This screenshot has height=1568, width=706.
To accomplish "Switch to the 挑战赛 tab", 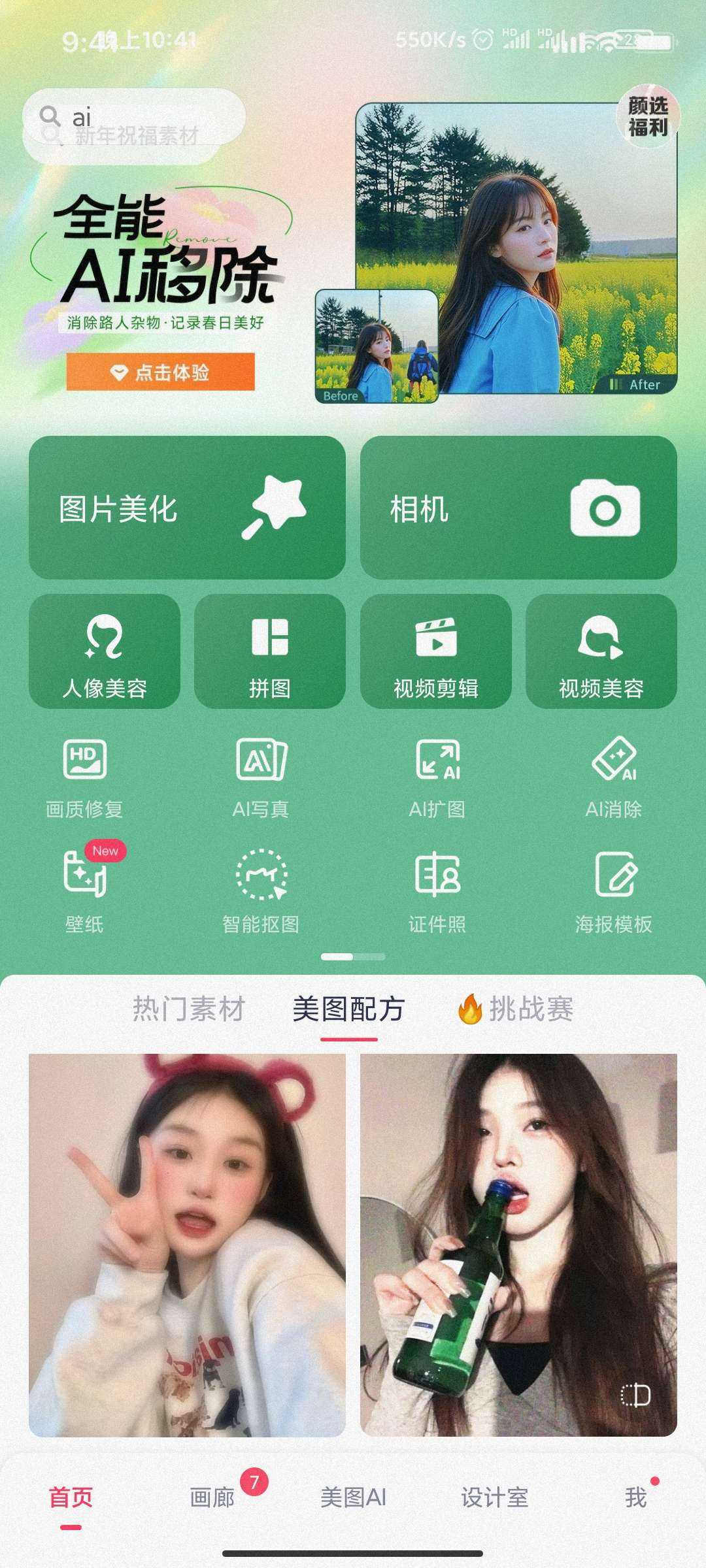I will [x=516, y=1009].
